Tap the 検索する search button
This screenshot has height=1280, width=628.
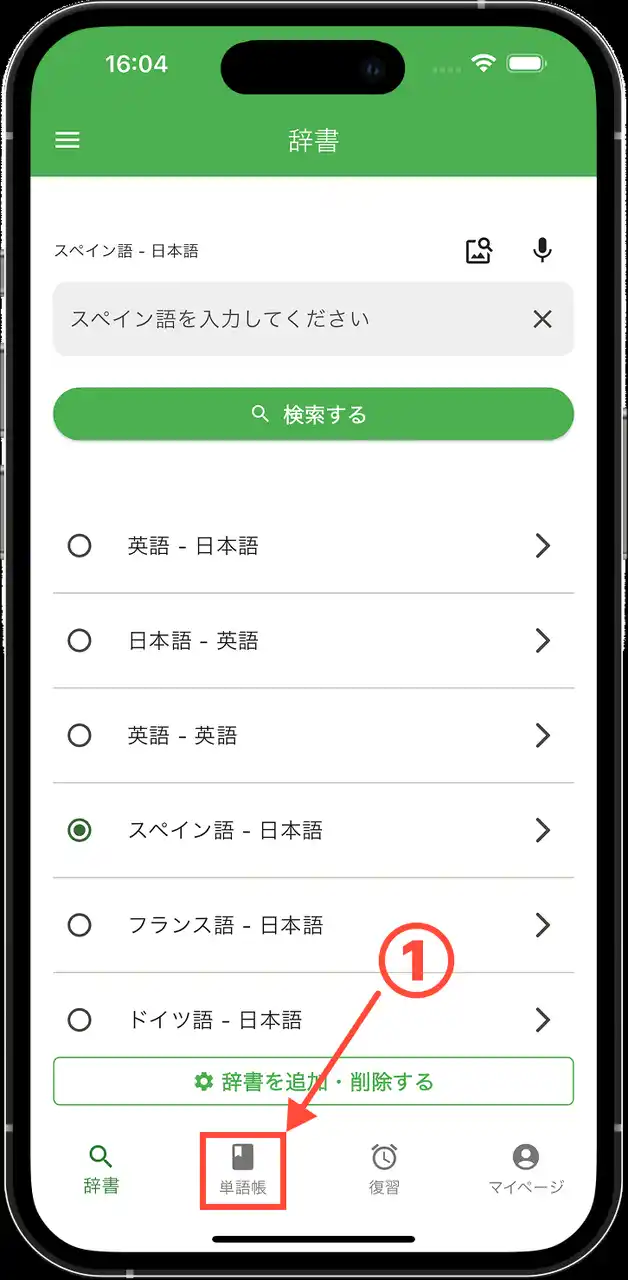pos(313,414)
